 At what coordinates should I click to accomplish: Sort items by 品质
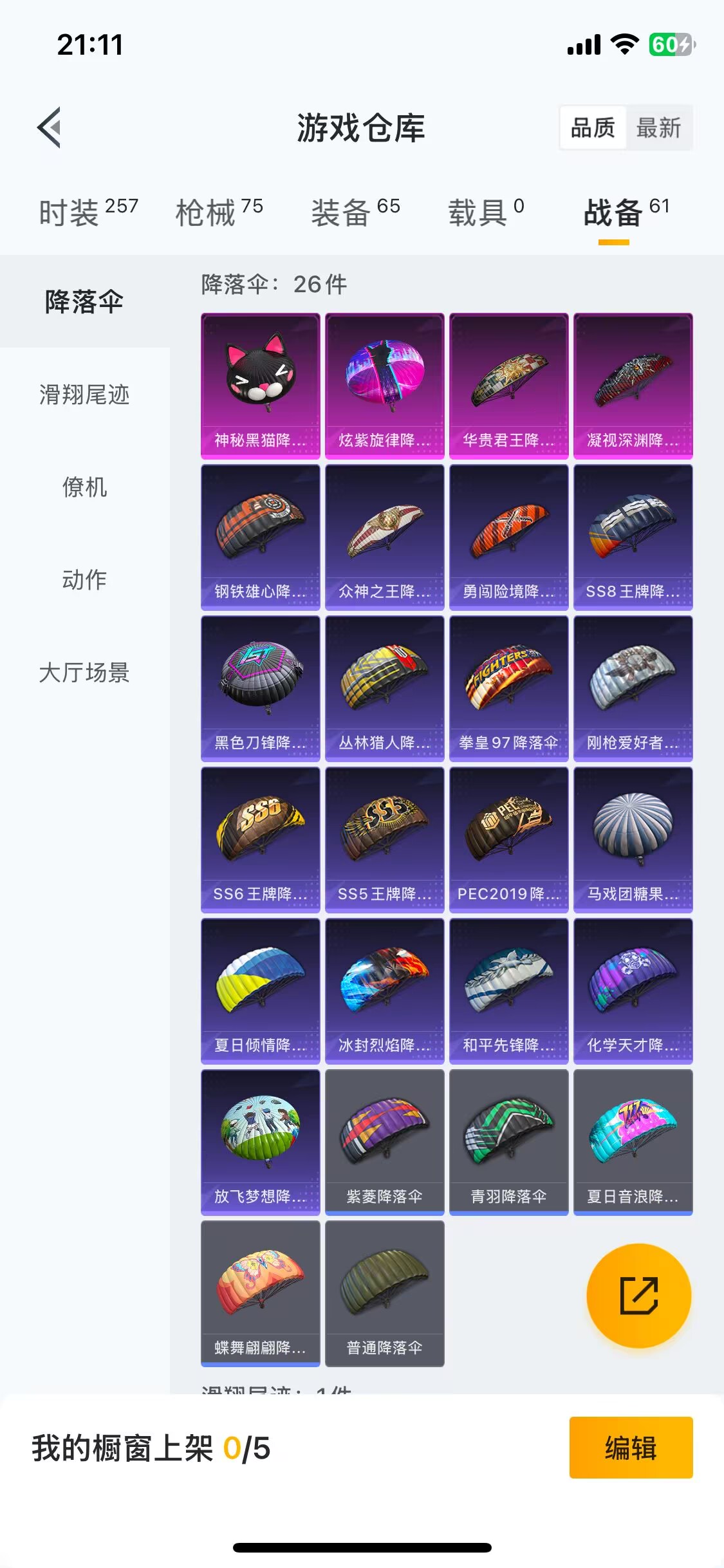593,127
